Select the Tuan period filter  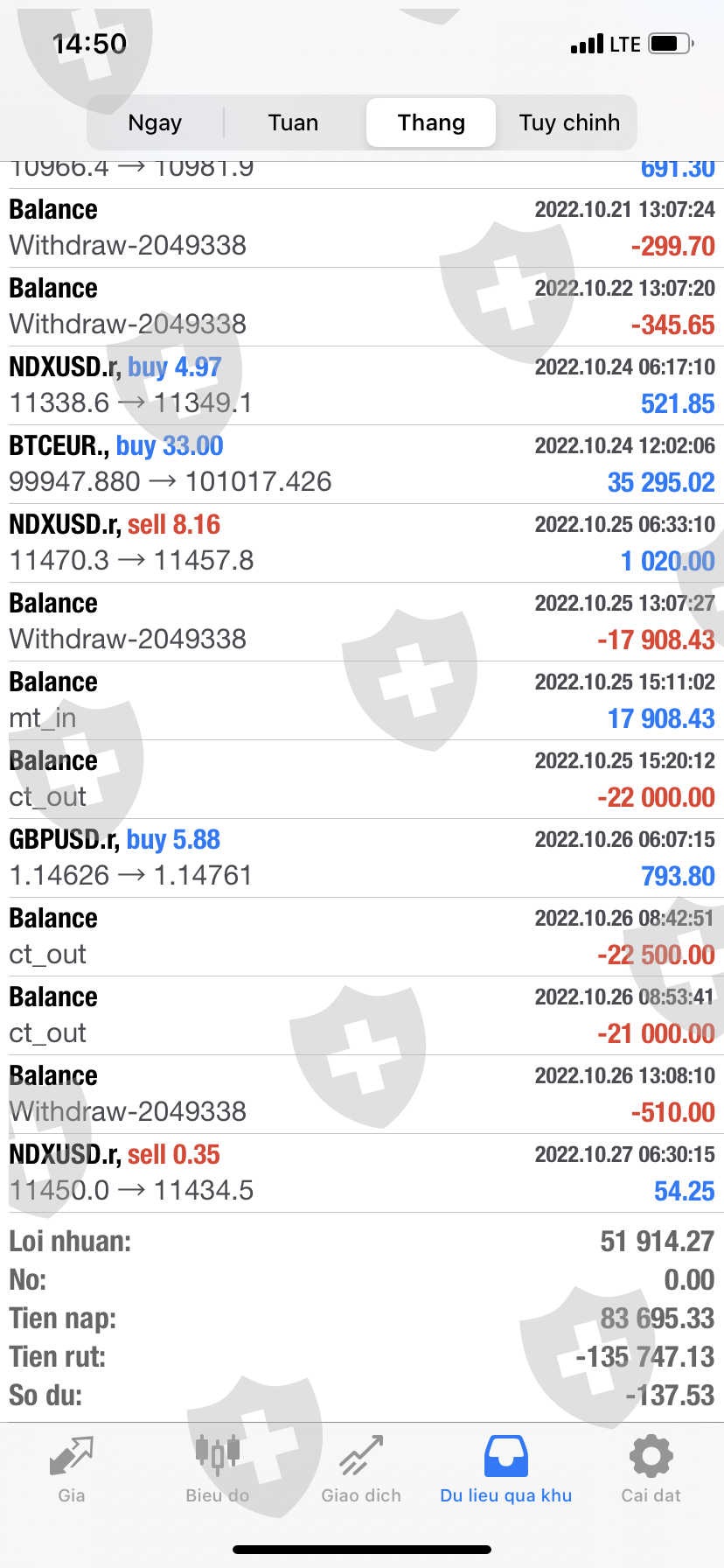(293, 122)
